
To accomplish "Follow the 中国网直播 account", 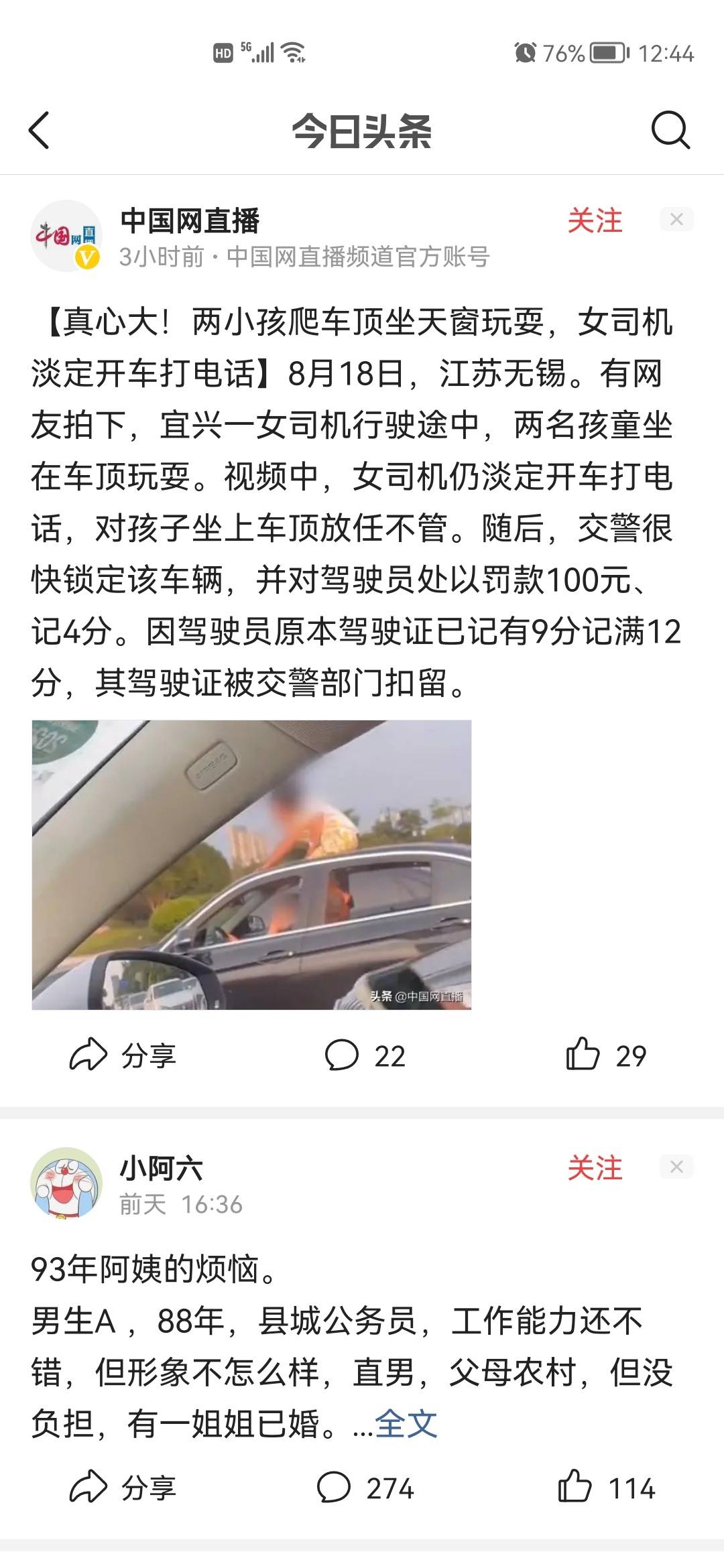I will click(x=595, y=220).
